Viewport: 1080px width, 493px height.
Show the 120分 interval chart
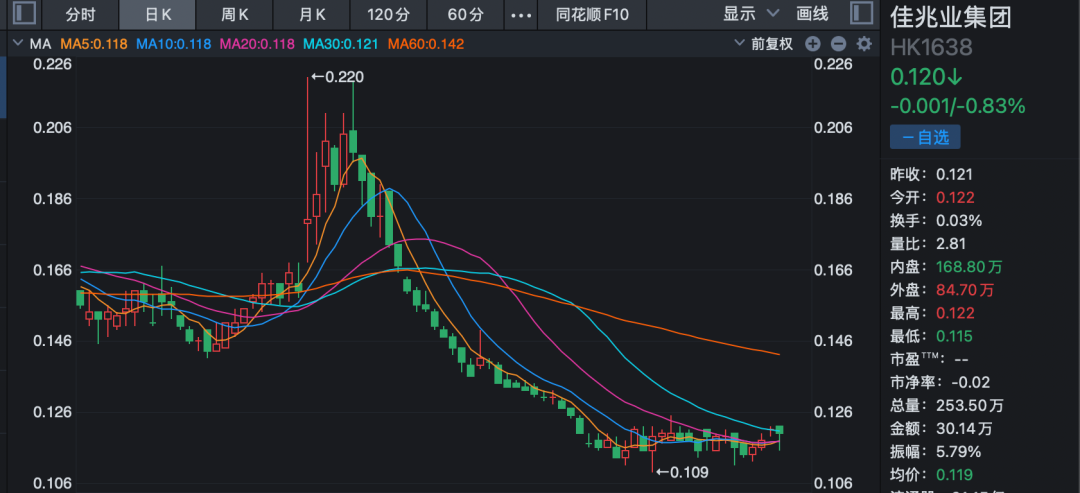pos(389,14)
